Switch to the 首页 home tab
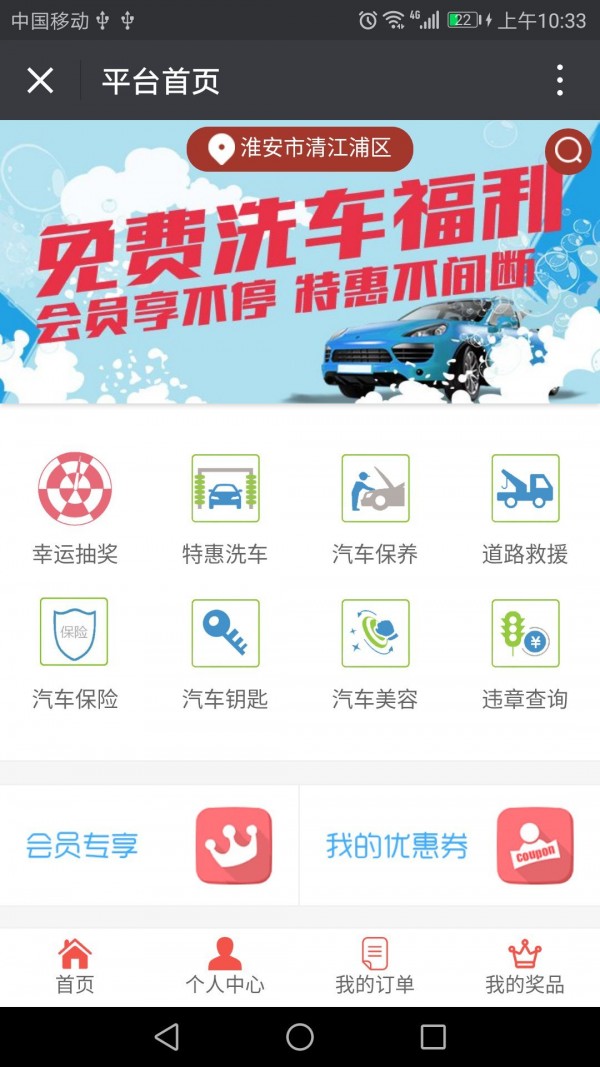600x1067 pixels. pyautogui.click(x=75, y=967)
